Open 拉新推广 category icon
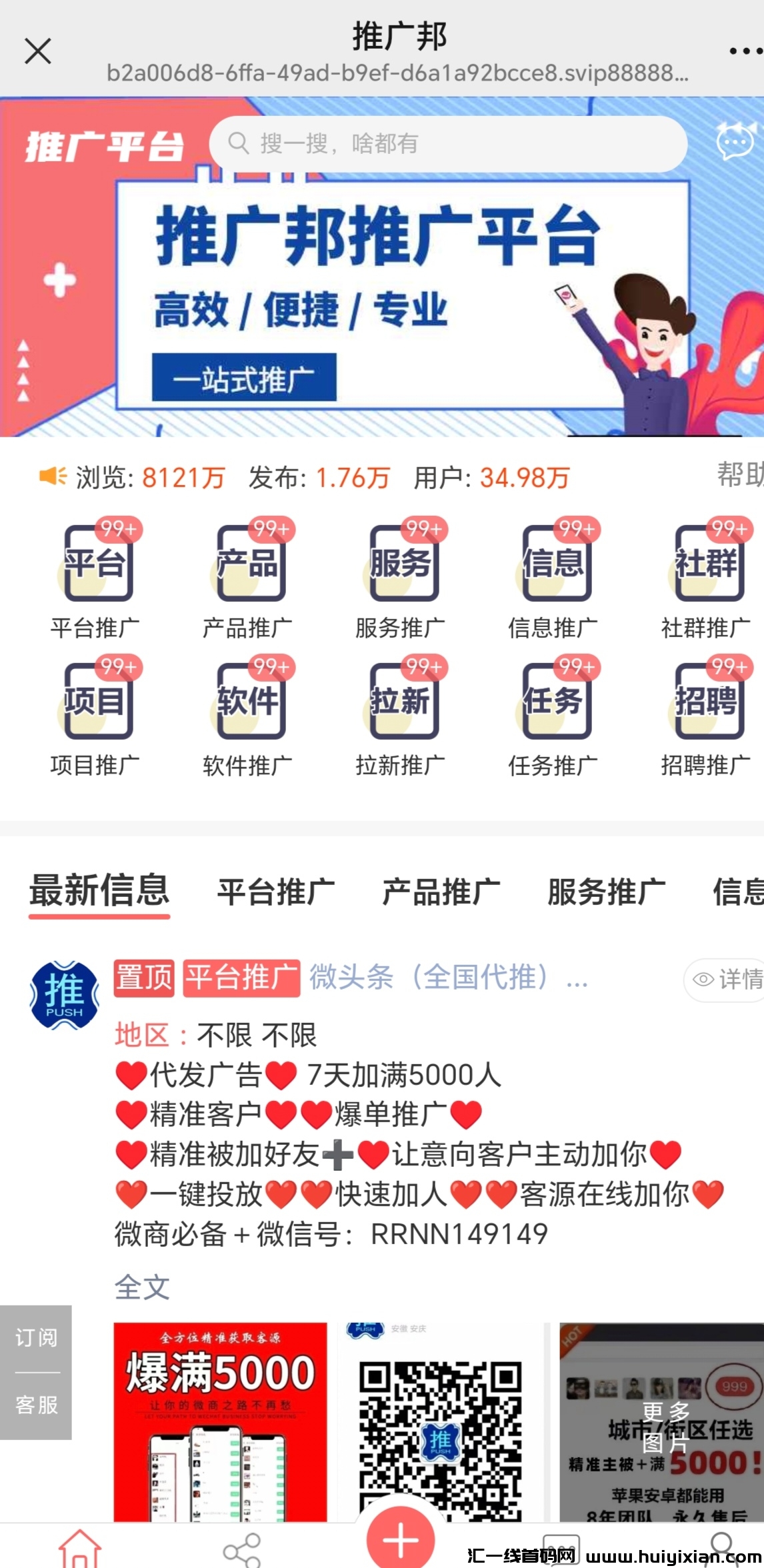This screenshot has height=1568, width=764. (401, 701)
